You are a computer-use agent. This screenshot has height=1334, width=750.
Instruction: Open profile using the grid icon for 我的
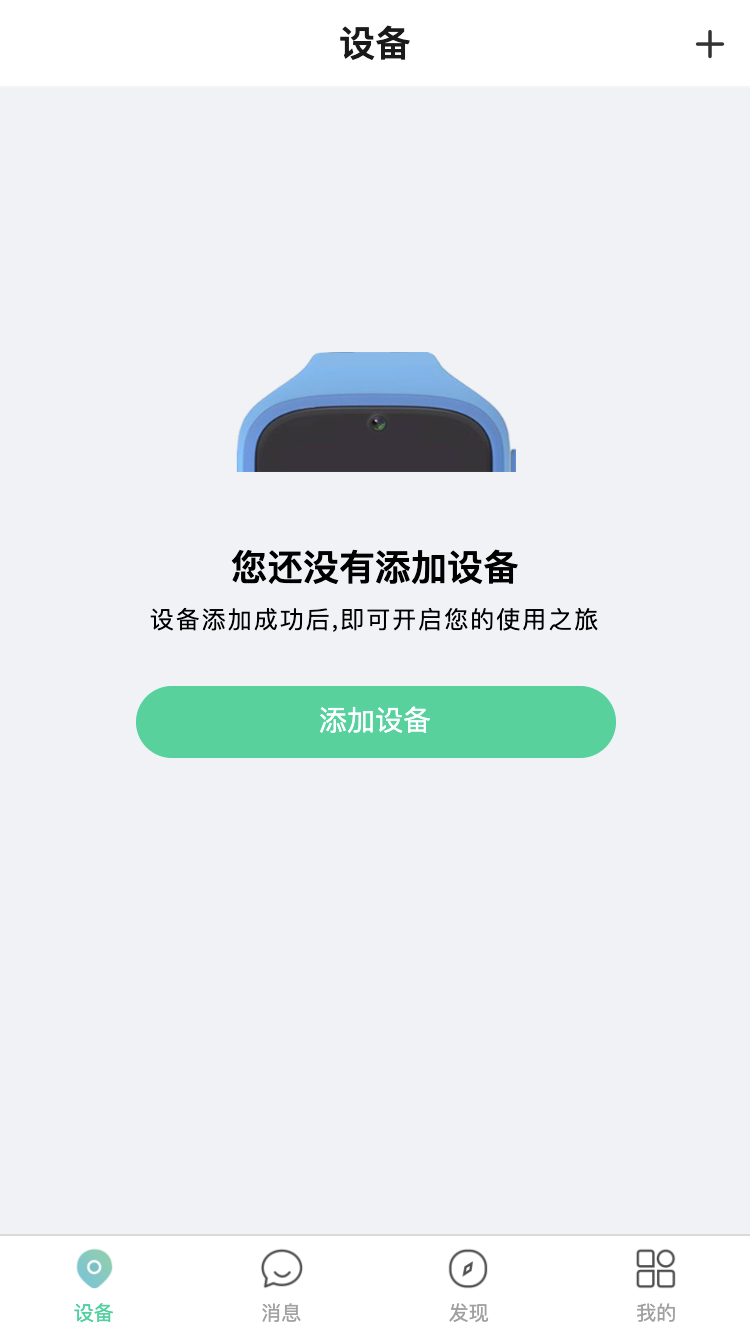[x=655, y=1268]
